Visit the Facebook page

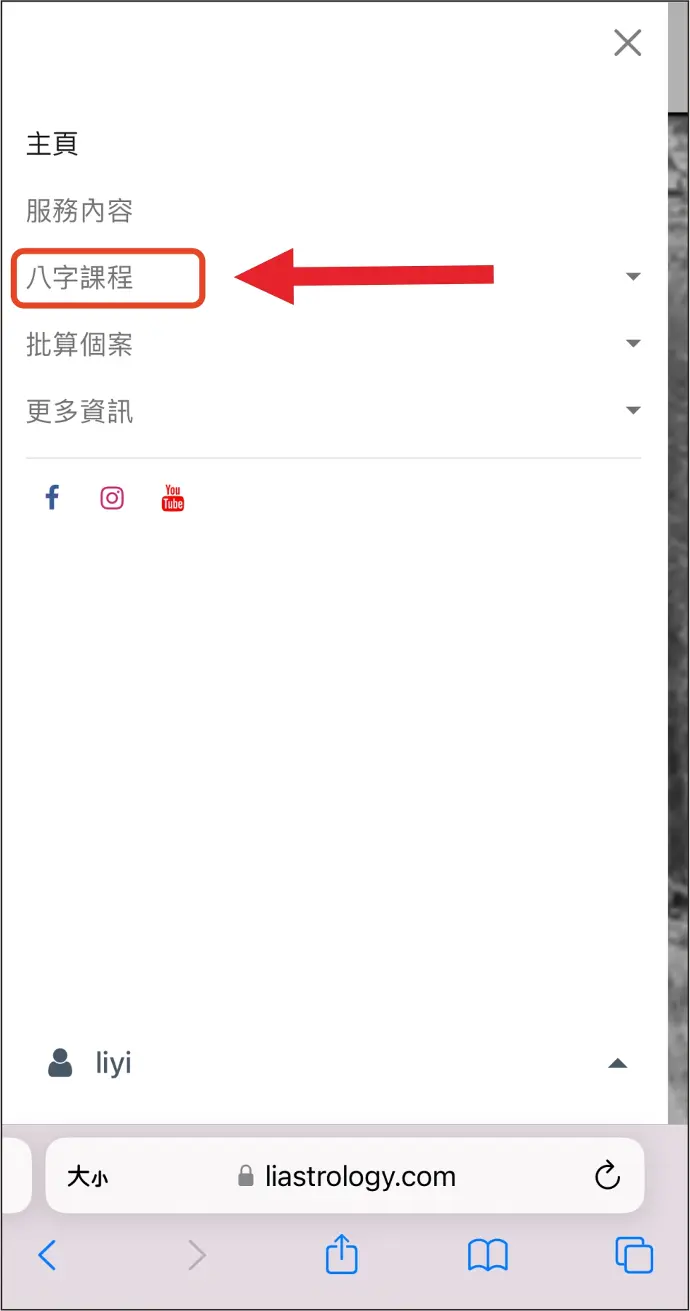tap(52, 497)
